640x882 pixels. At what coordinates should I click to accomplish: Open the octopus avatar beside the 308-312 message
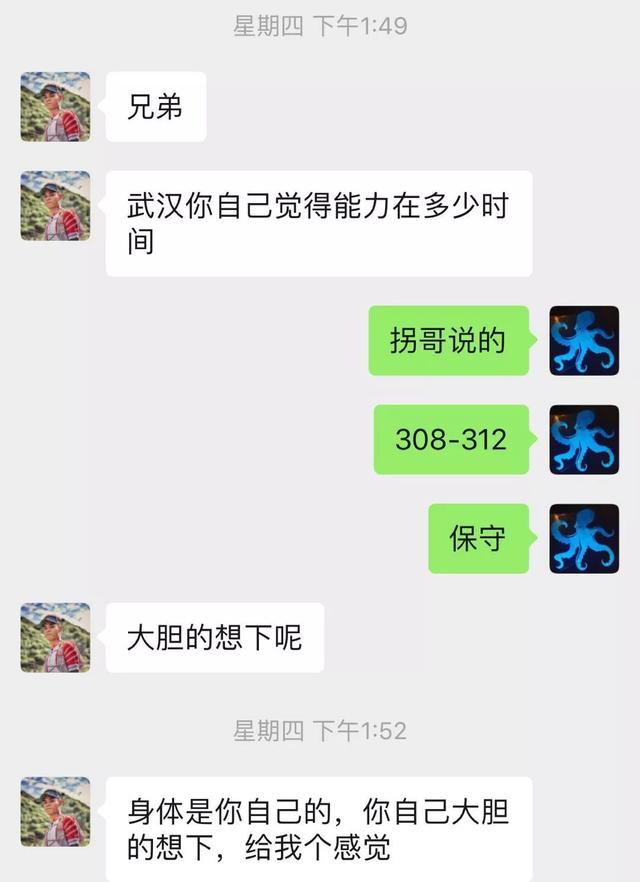click(584, 439)
